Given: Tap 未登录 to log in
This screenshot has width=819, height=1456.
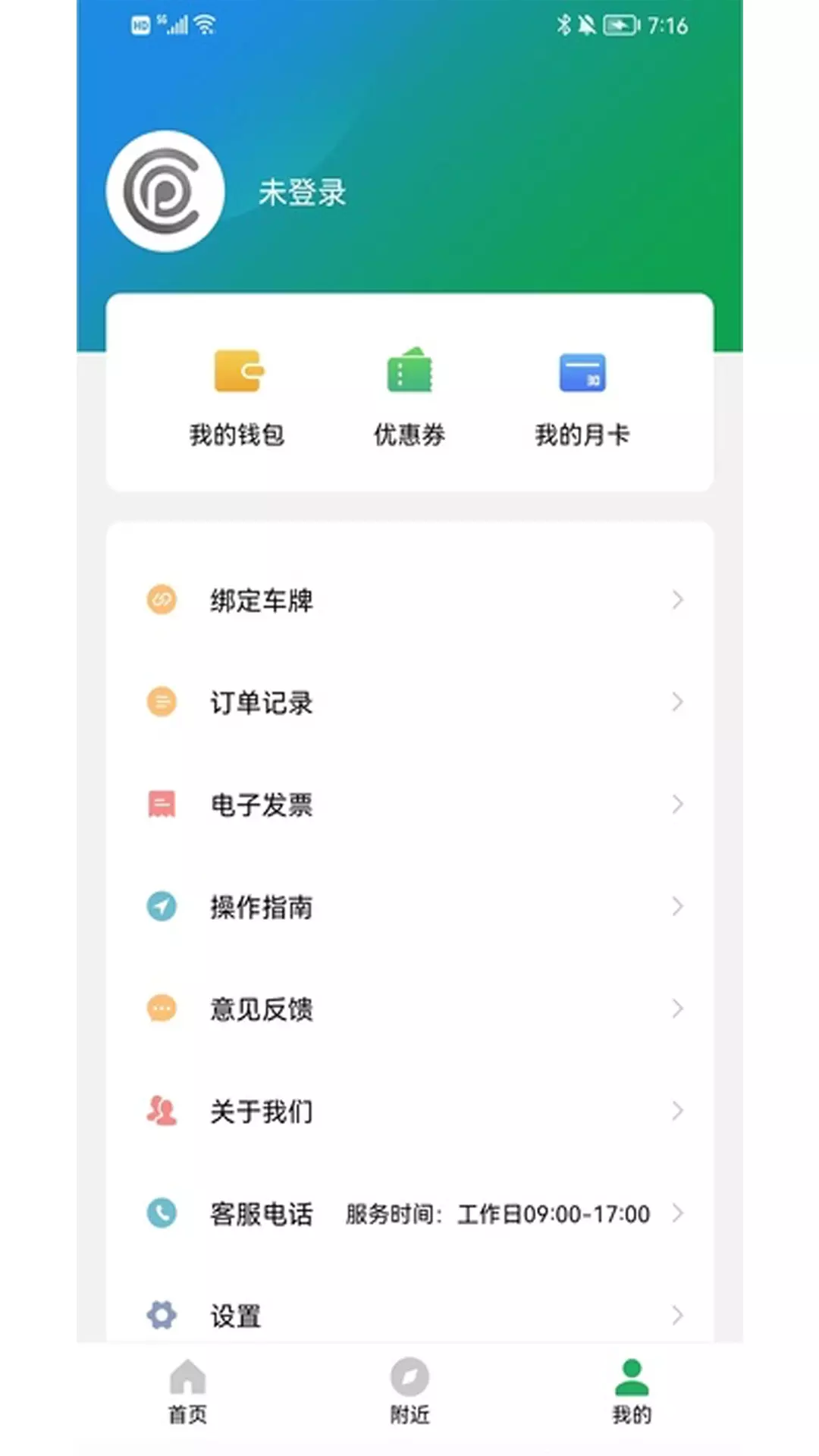Looking at the screenshot, I should pos(302,193).
